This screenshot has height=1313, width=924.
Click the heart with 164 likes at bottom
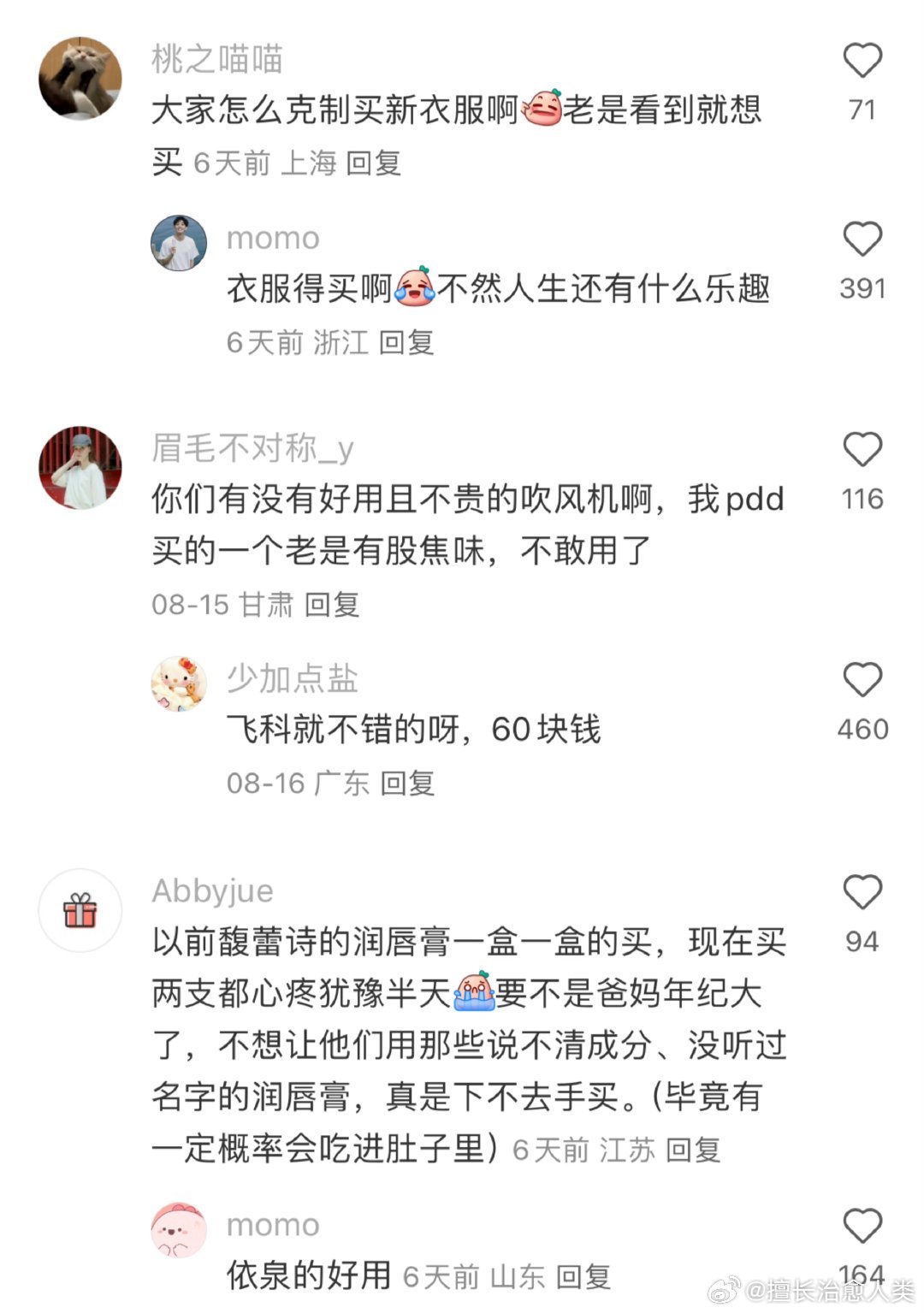click(864, 1223)
